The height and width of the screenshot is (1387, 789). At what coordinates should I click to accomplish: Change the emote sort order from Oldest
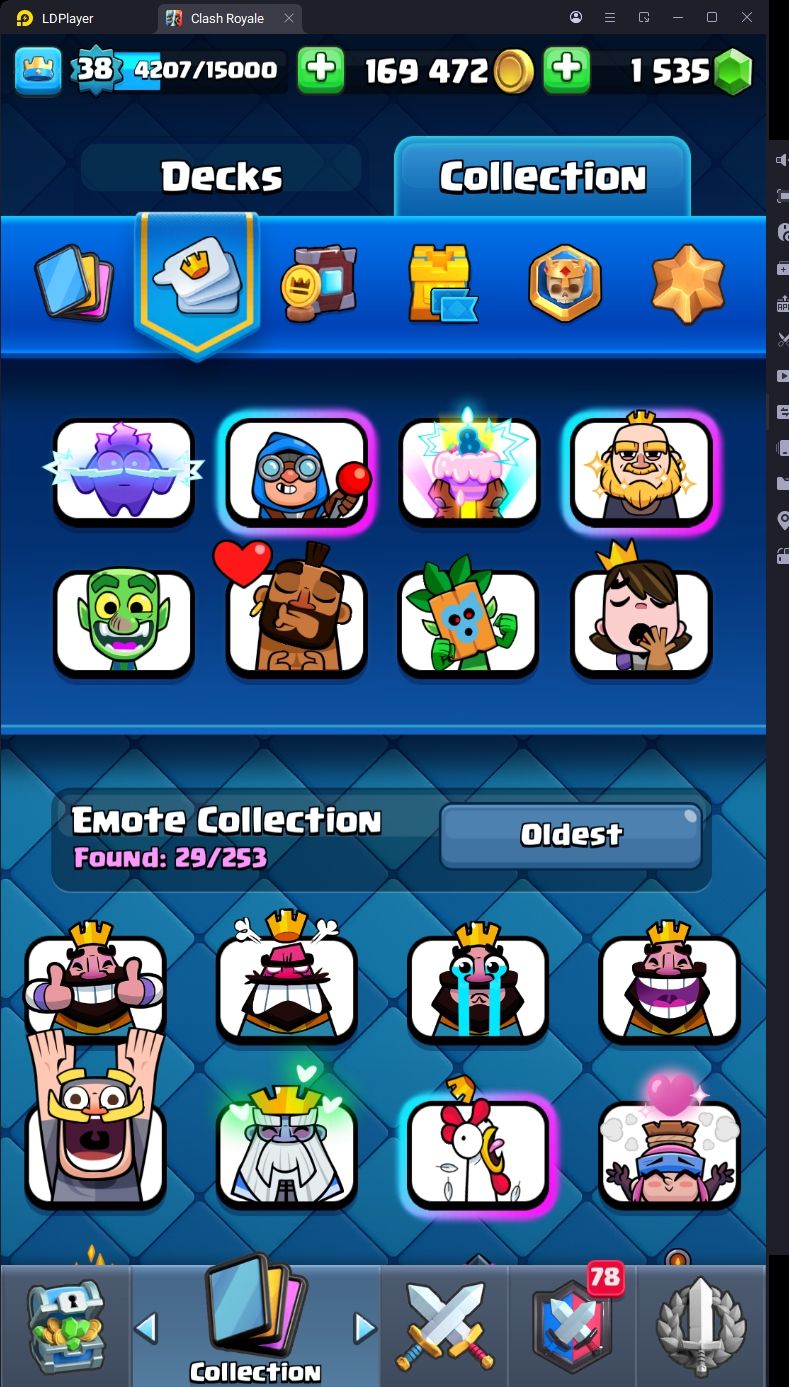[571, 835]
